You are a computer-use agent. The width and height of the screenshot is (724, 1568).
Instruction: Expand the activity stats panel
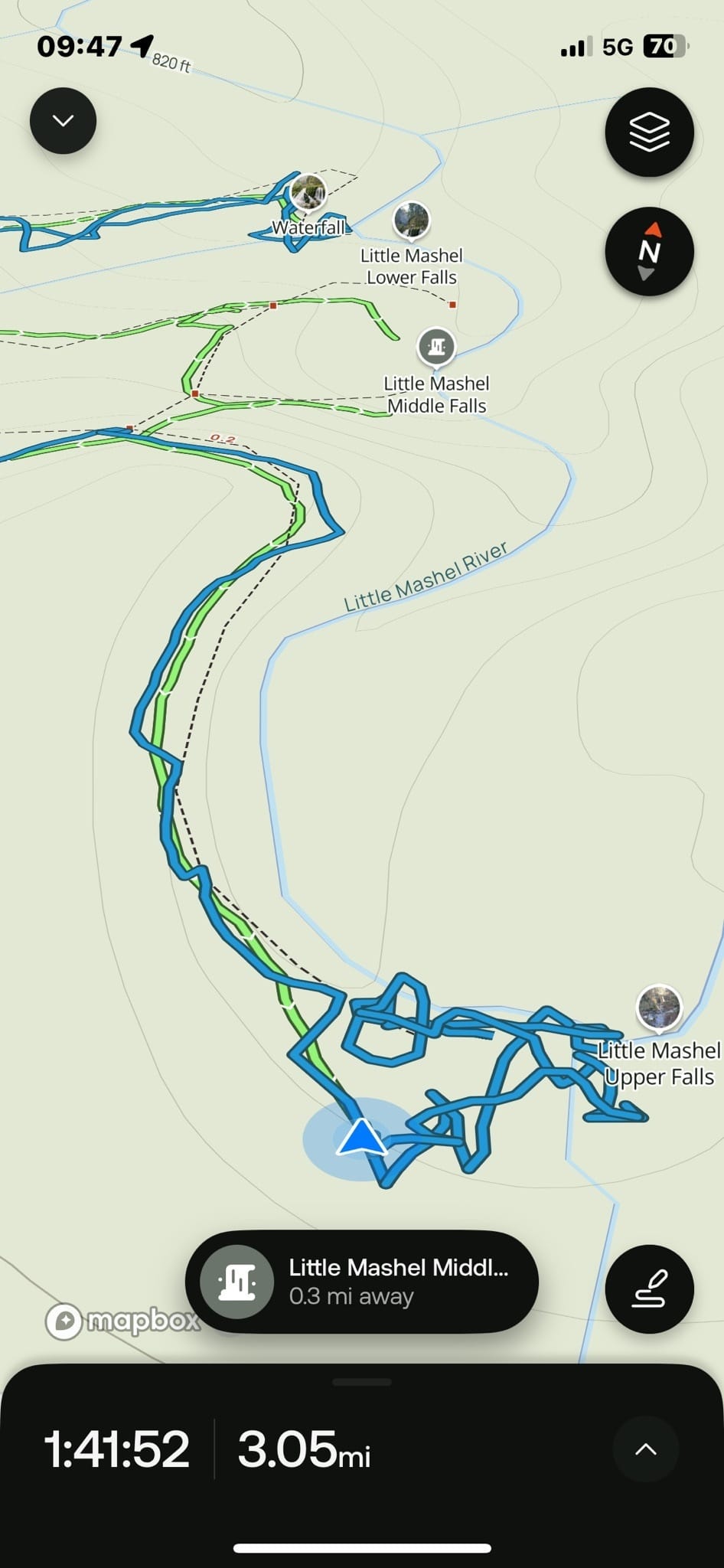pyautogui.click(x=645, y=1449)
